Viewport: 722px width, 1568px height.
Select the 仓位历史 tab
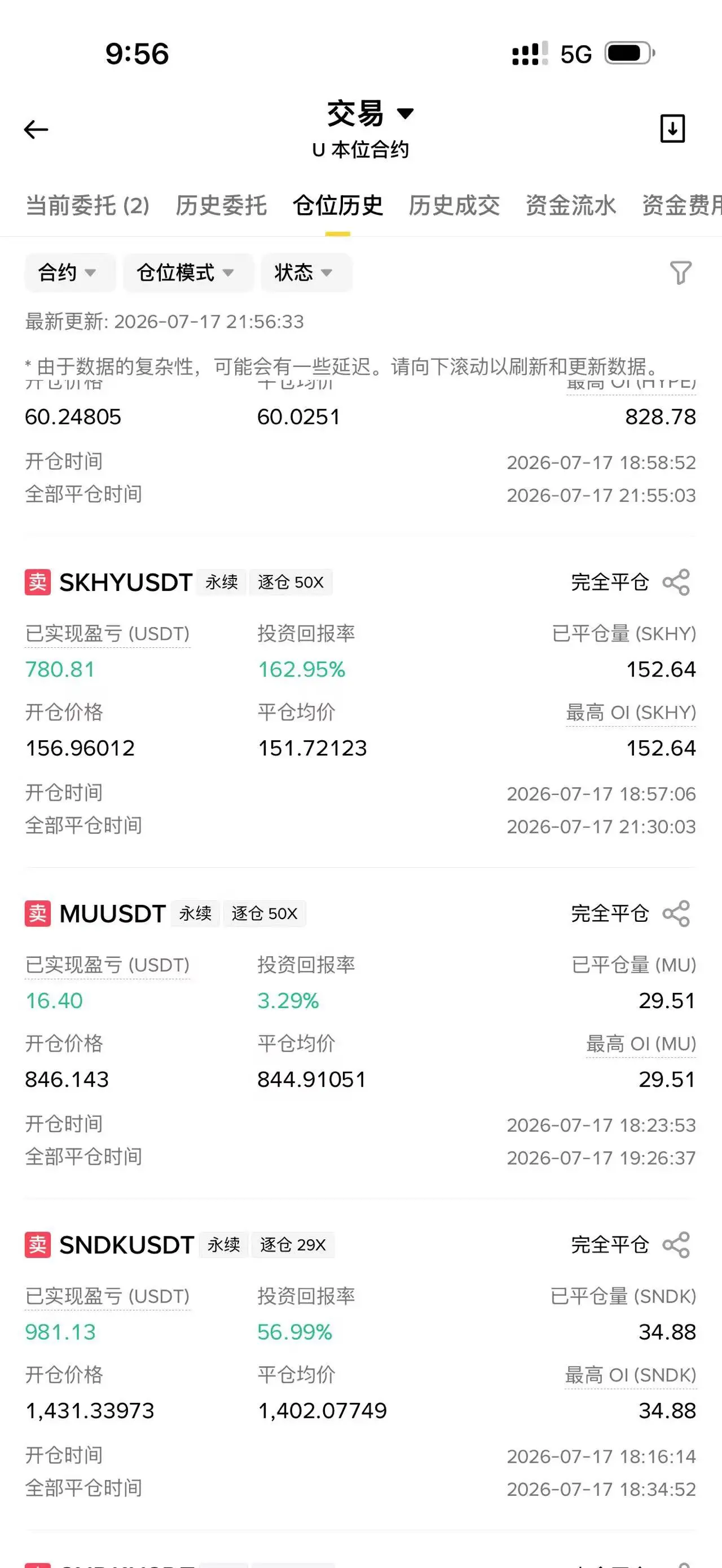(338, 206)
